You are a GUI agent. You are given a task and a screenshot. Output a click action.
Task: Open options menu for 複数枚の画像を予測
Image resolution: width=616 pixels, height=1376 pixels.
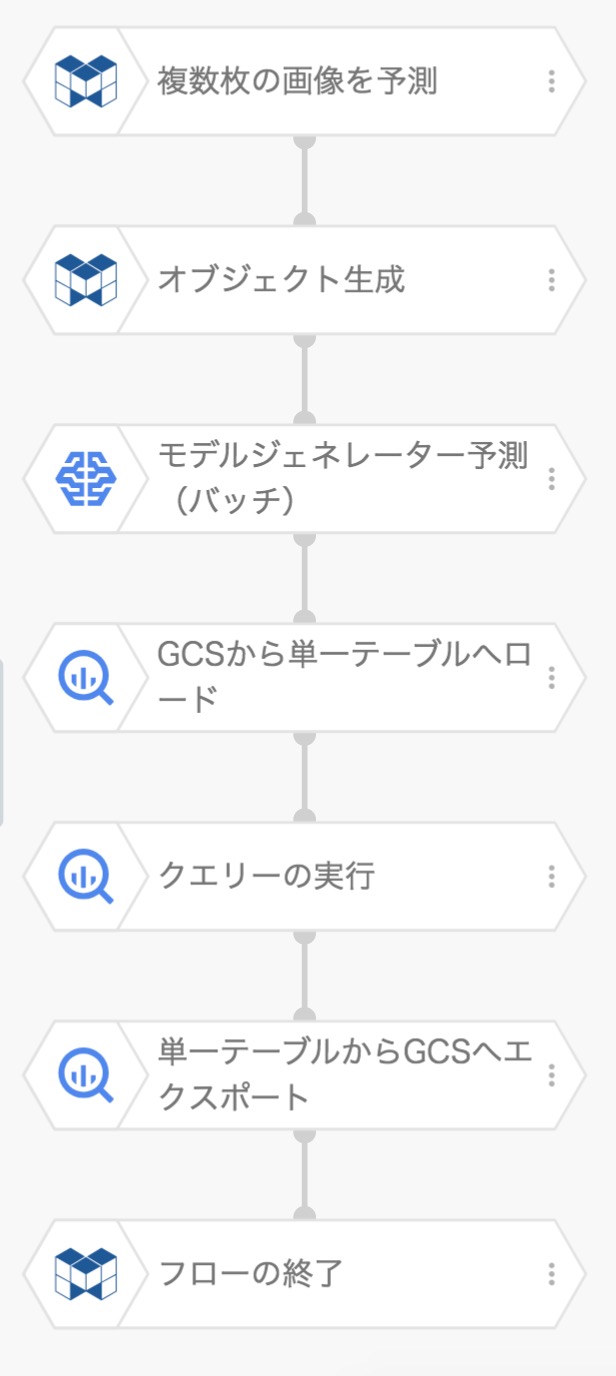tap(551, 81)
